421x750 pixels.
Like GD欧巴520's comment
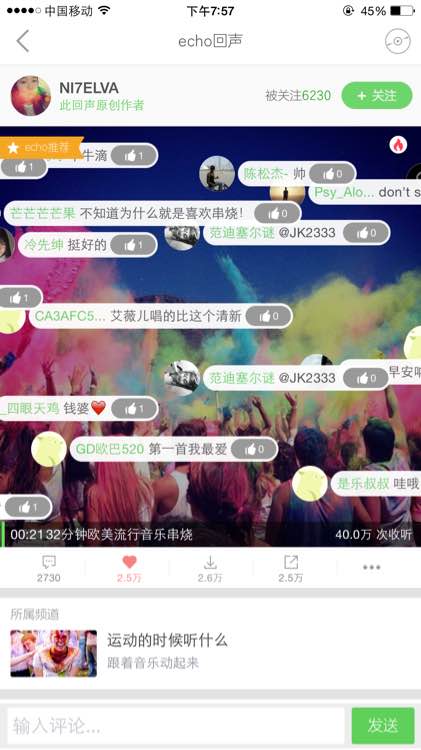point(254,449)
